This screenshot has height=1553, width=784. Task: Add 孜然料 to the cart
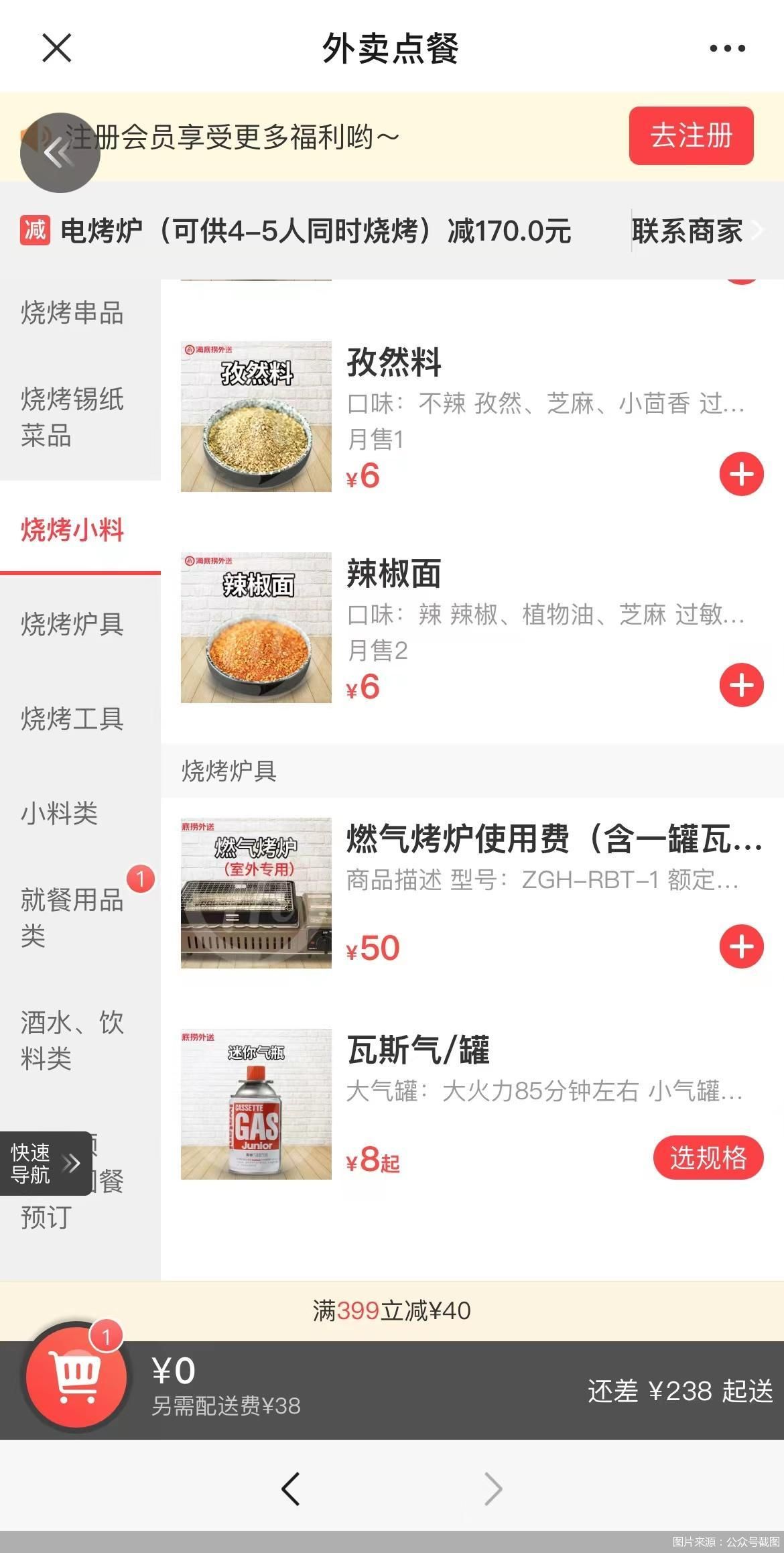click(741, 475)
